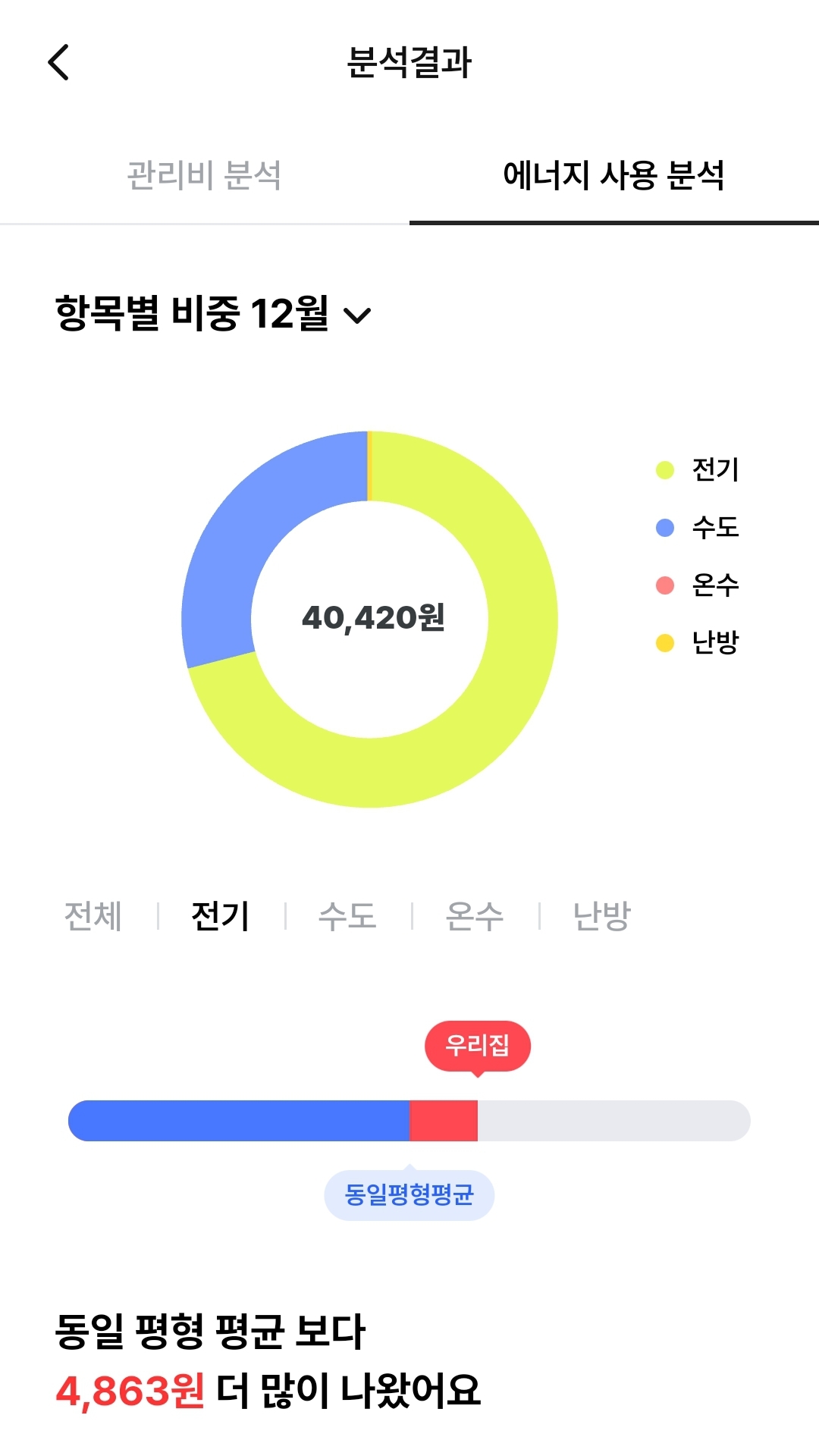View the 난방 category filter
The image size is (819, 1456).
602,916
